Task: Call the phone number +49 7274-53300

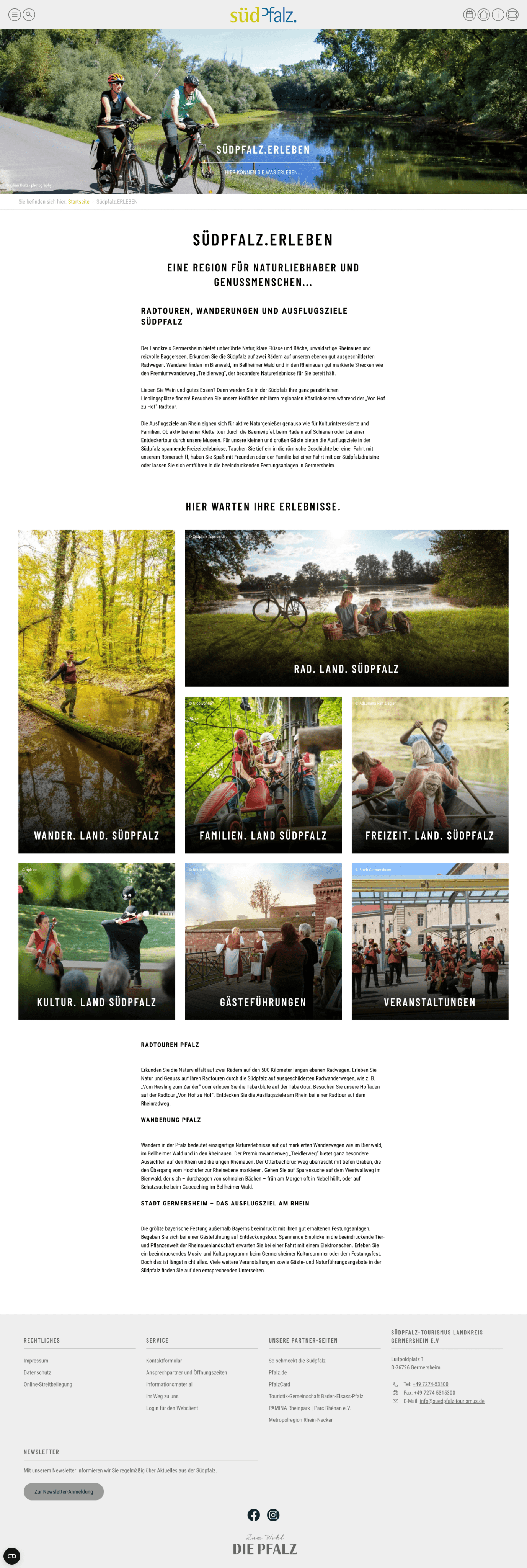Action: click(x=430, y=1384)
